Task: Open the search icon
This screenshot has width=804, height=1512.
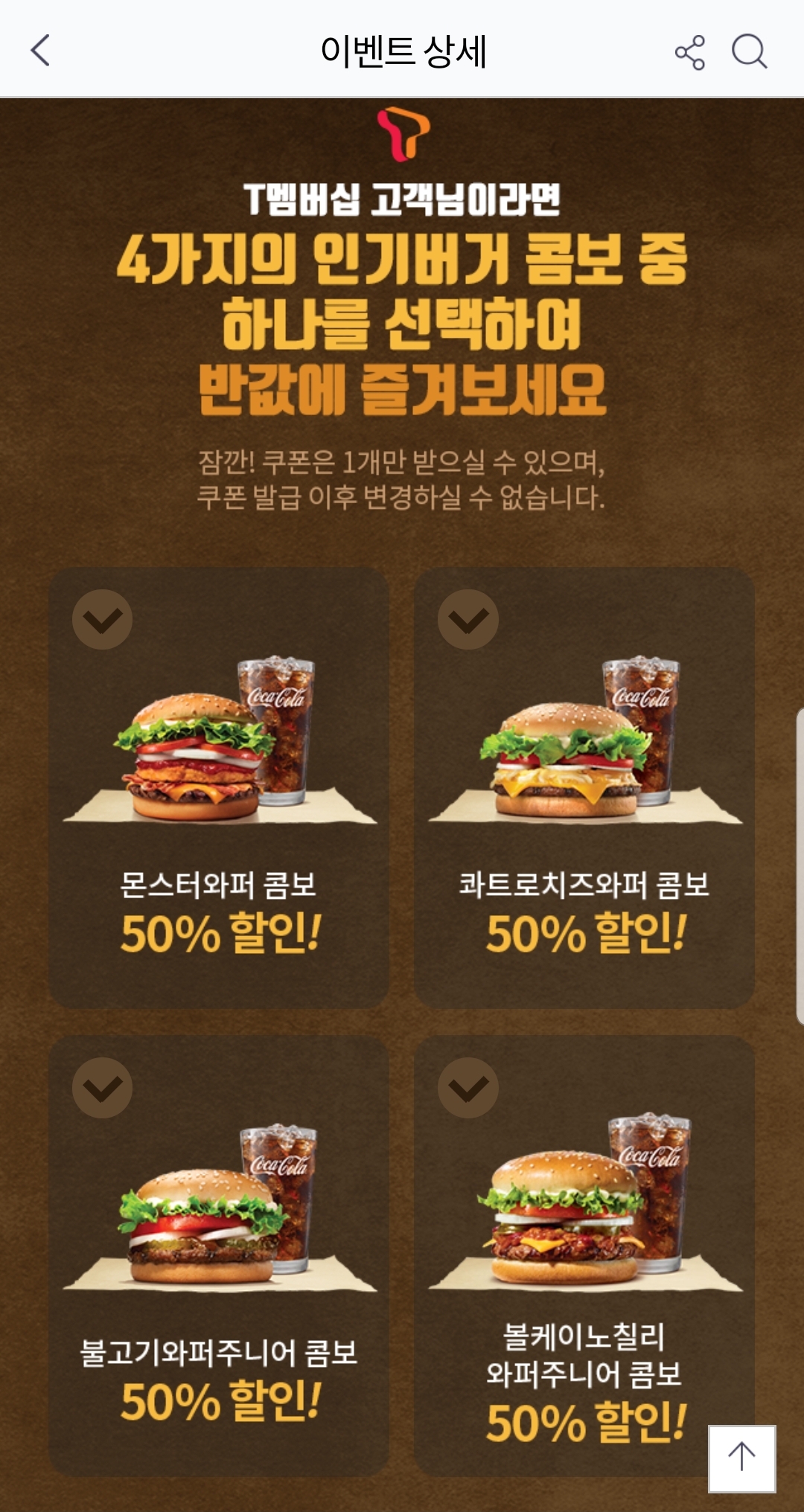Action: [749, 52]
